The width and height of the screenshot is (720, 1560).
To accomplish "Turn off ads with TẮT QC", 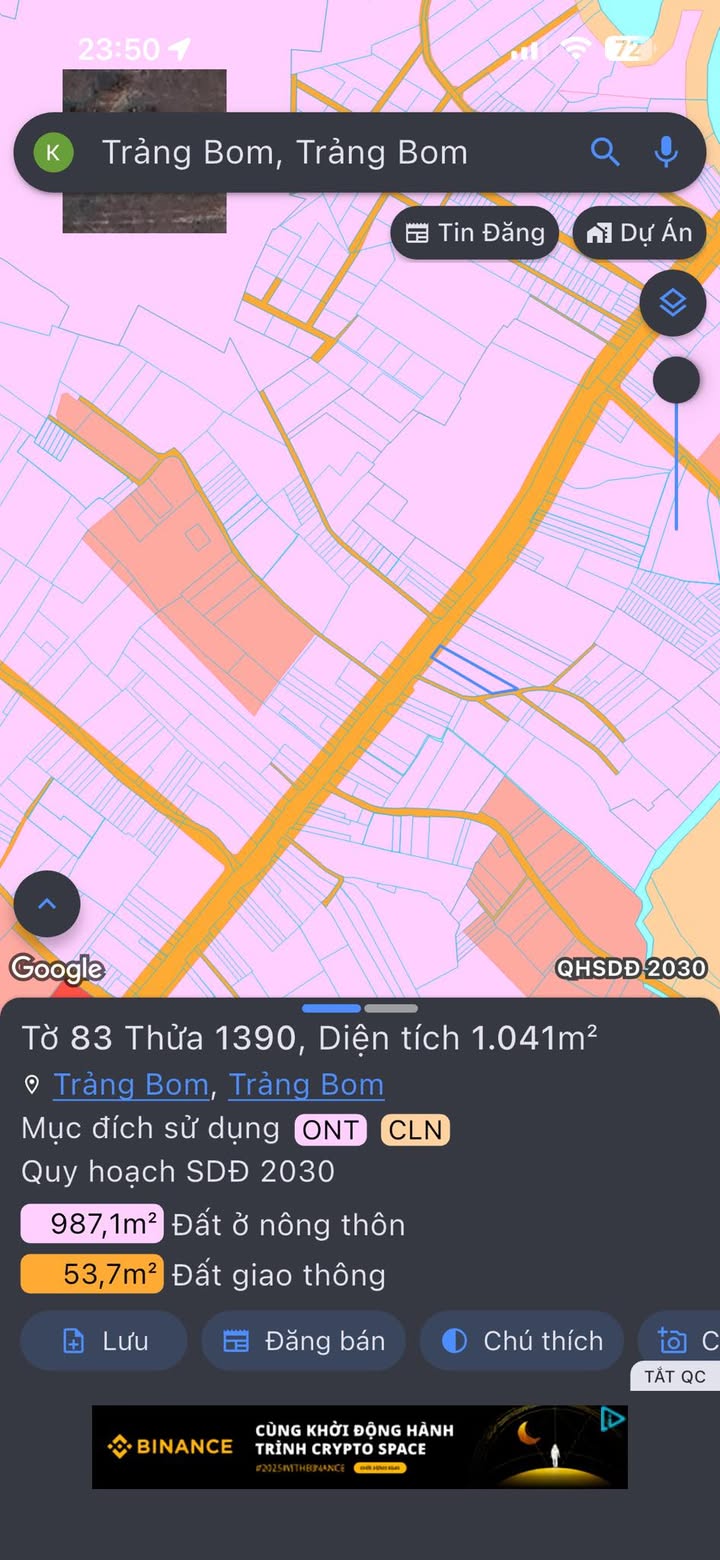I will pos(675,1377).
